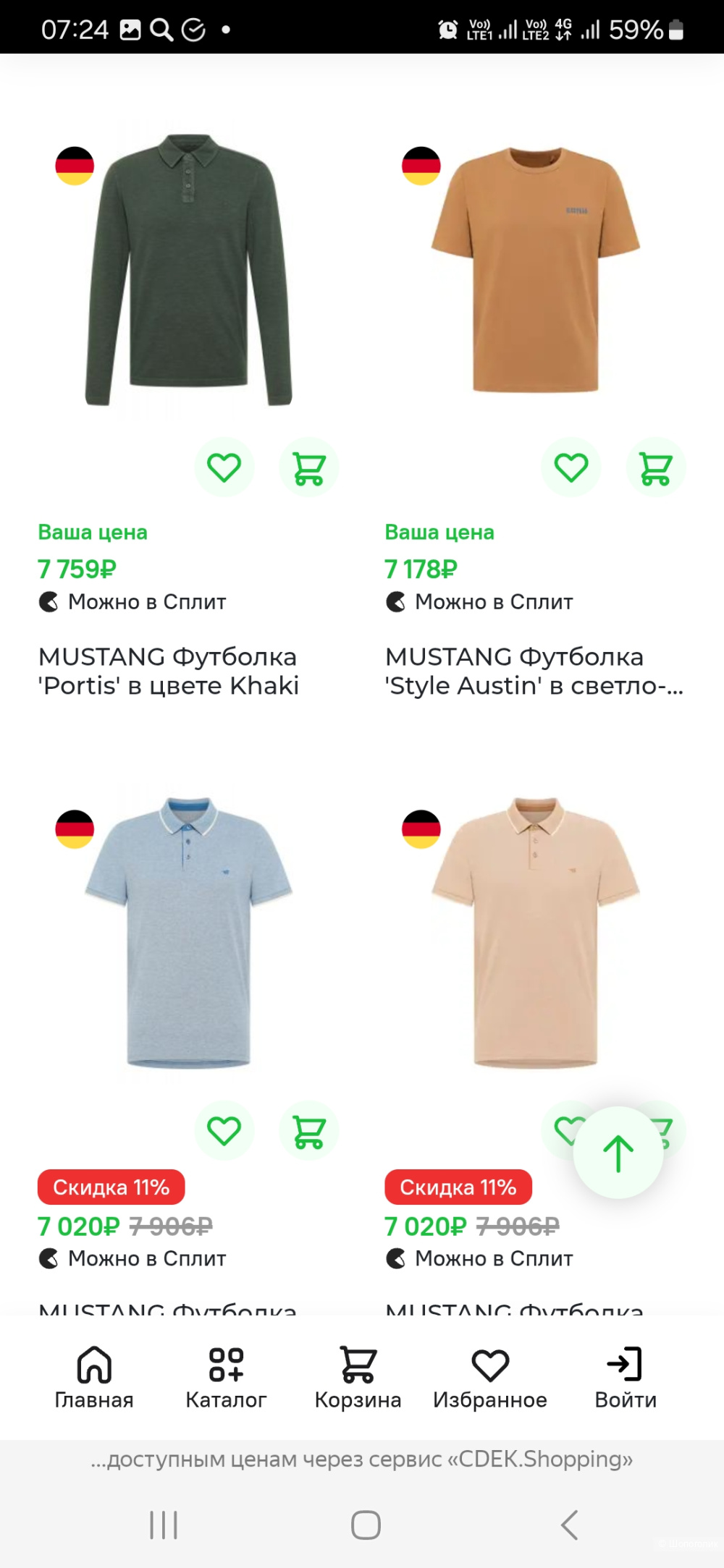Image resolution: width=724 pixels, height=1568 pixels.
Task: Switch to the Избранное tab
Action: 490,1378
